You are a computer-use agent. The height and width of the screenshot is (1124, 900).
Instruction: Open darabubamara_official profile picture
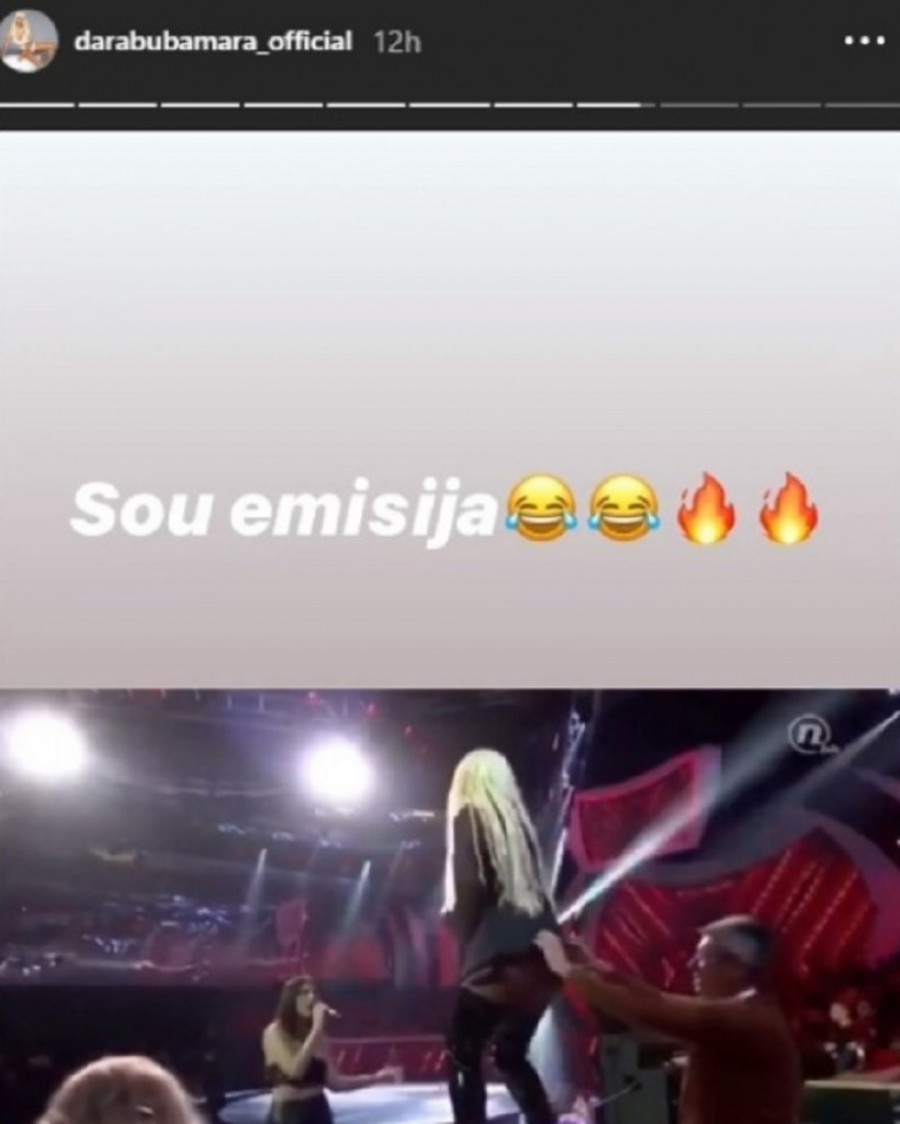pyautogui.click(x=29, y=41)
